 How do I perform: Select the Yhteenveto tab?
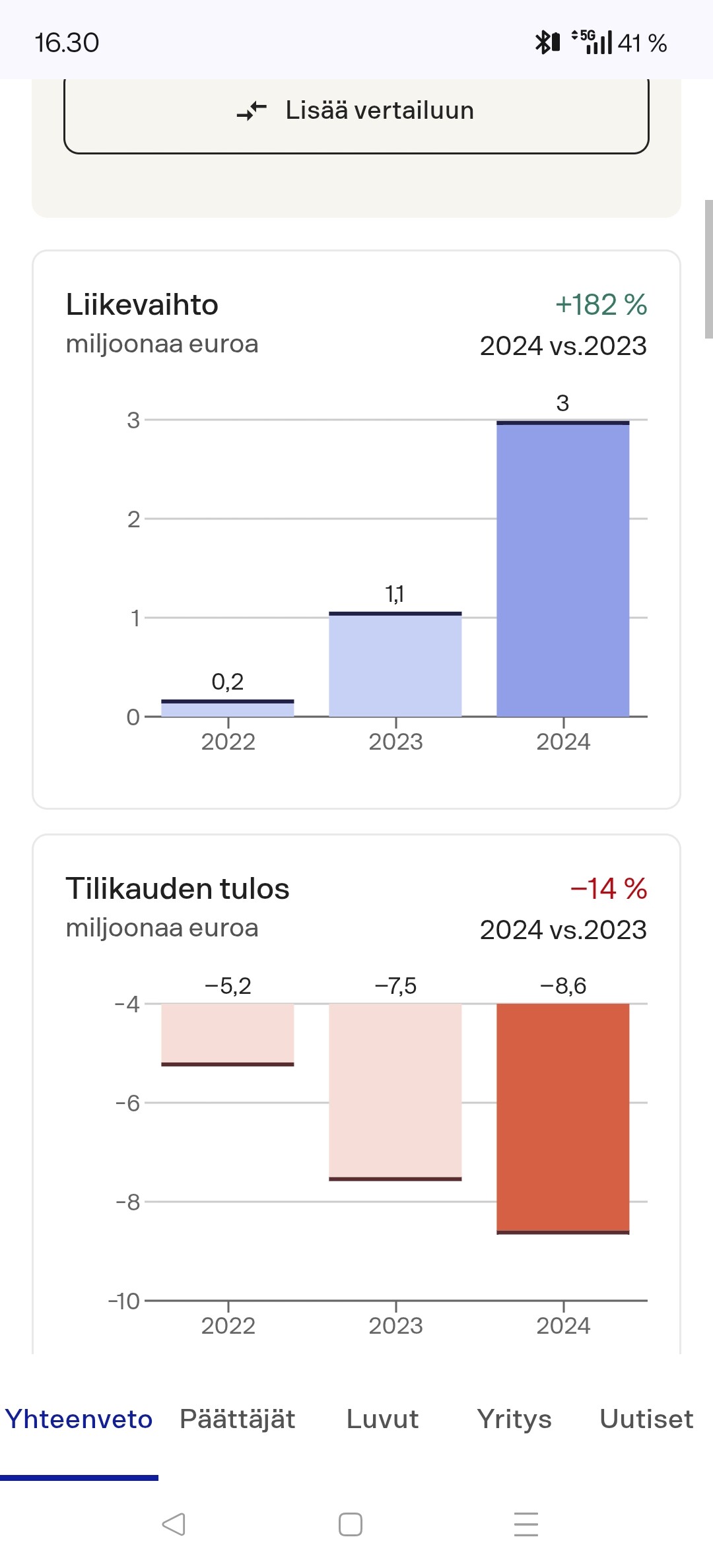tap(79, 1419)
